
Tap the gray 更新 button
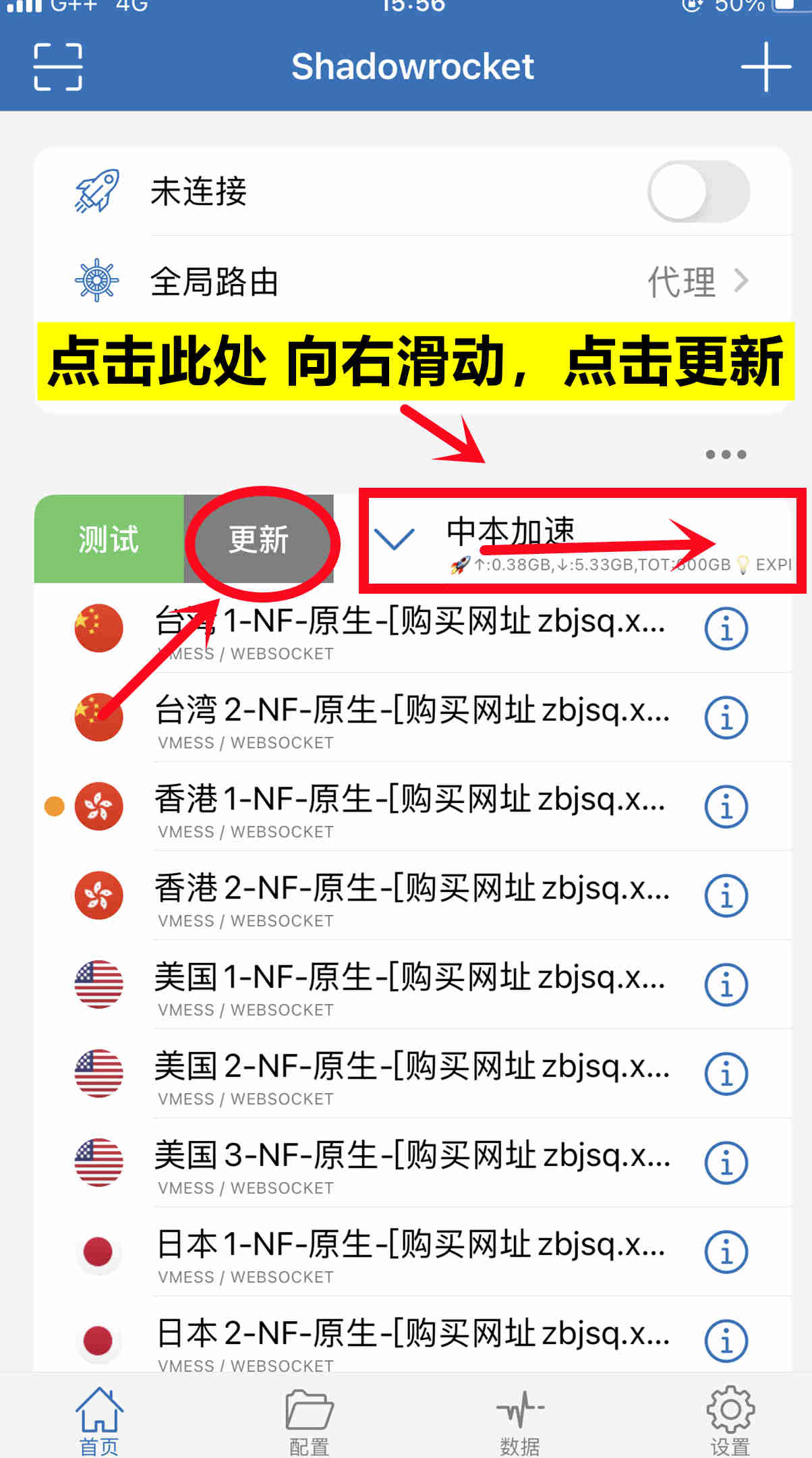coord(259,538)
